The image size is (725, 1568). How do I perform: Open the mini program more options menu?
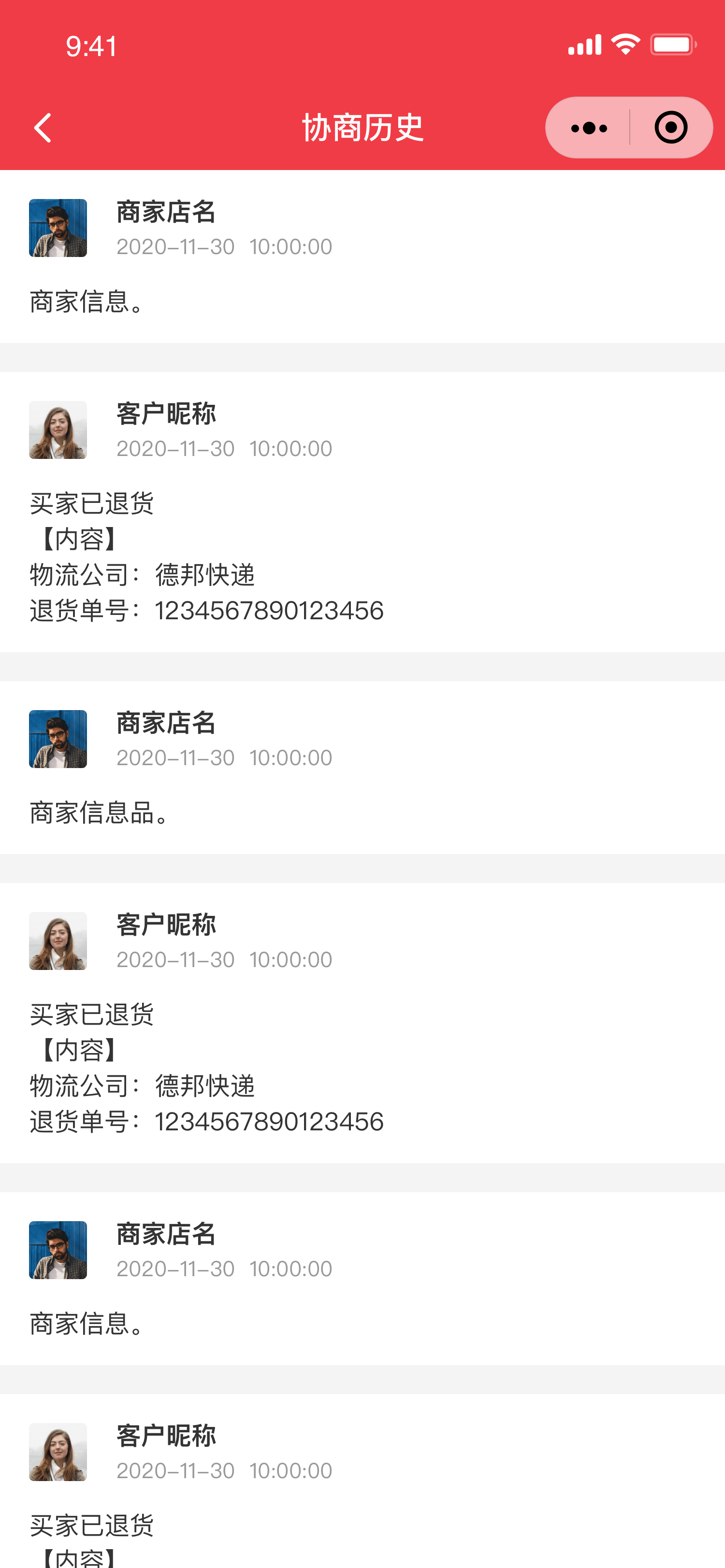(x=589, y=128)
